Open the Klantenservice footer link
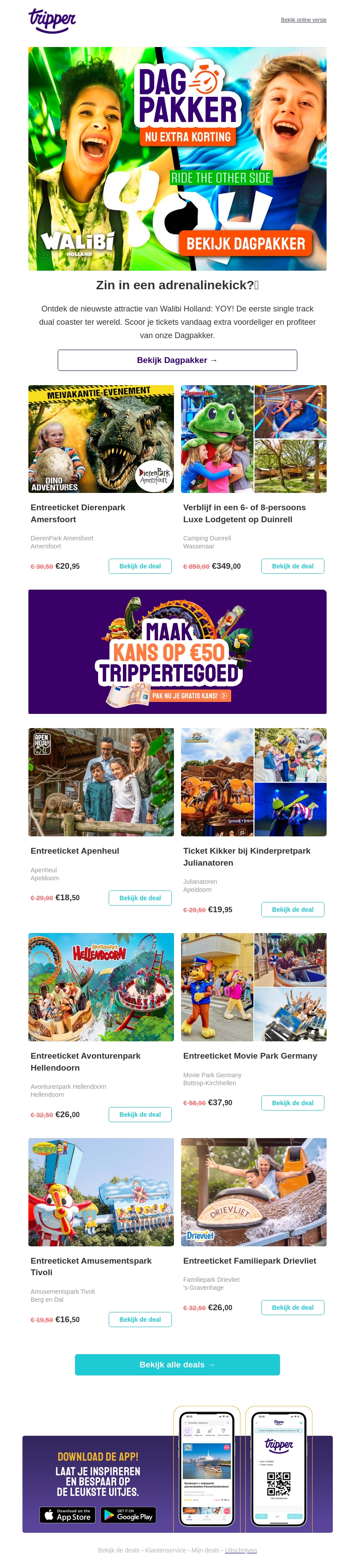Screen dimensions: 355x1568 (x=165, y=1550)
